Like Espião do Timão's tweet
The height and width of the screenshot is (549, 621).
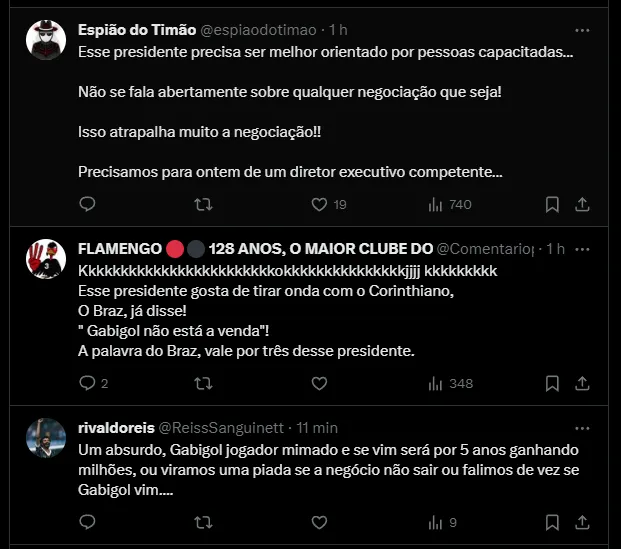(x=320, y=204)
